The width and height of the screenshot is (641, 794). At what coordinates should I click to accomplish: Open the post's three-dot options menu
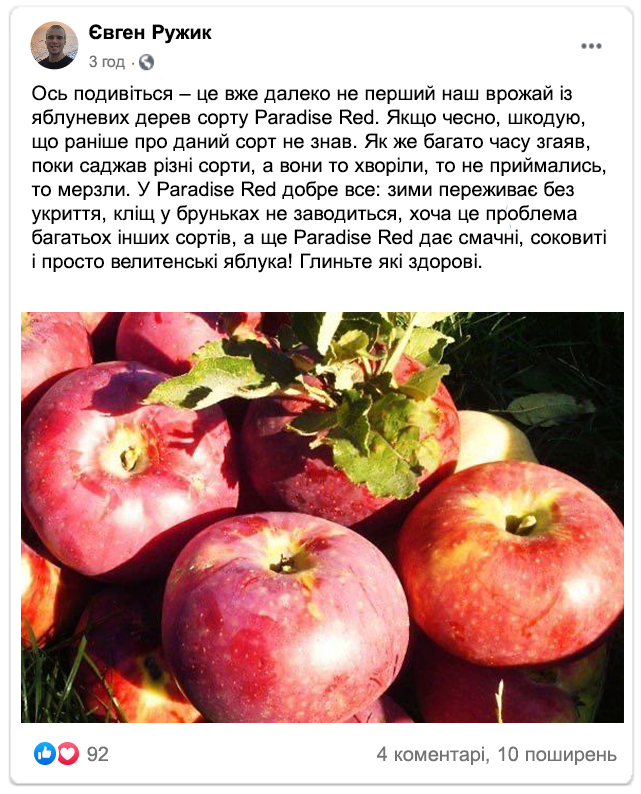(x=591, y=46)
